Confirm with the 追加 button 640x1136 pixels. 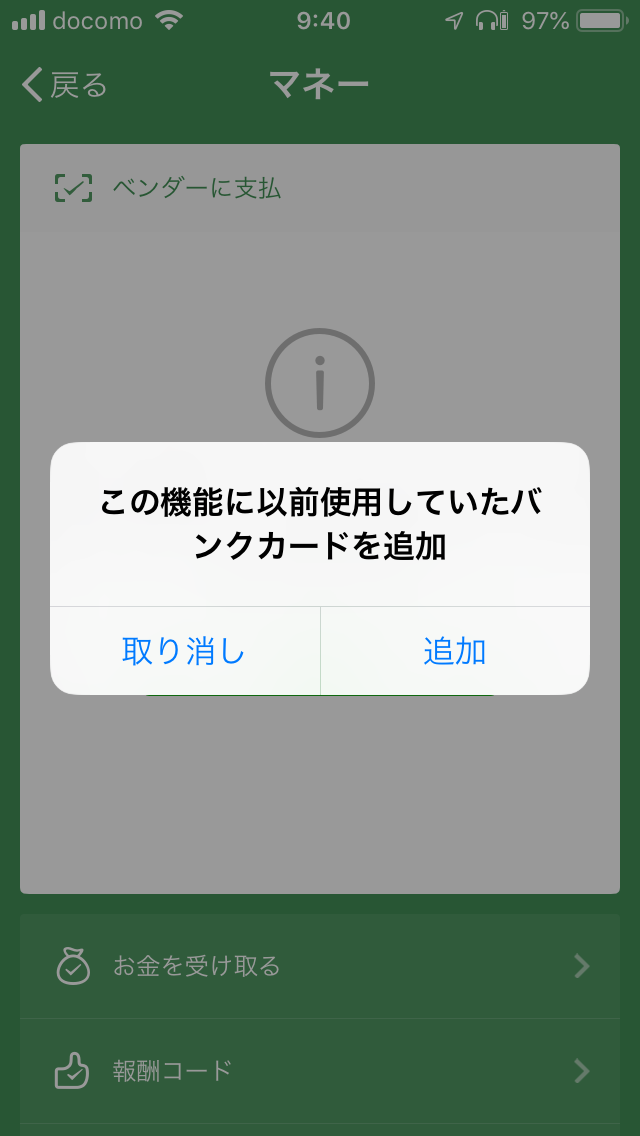[x=455, y=651]
